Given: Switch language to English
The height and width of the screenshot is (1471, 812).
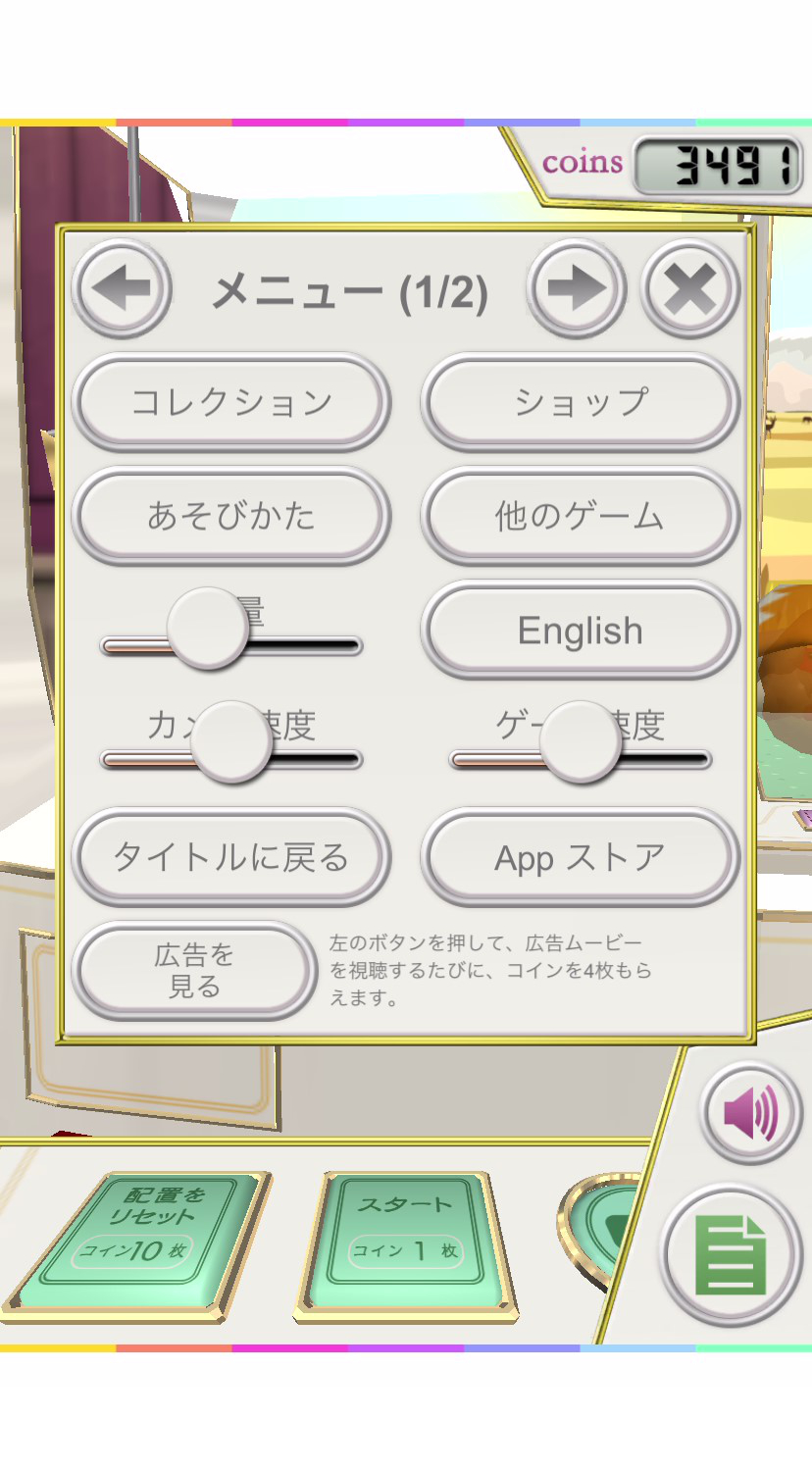Looking at the screenshot, I should coord(580,630).
